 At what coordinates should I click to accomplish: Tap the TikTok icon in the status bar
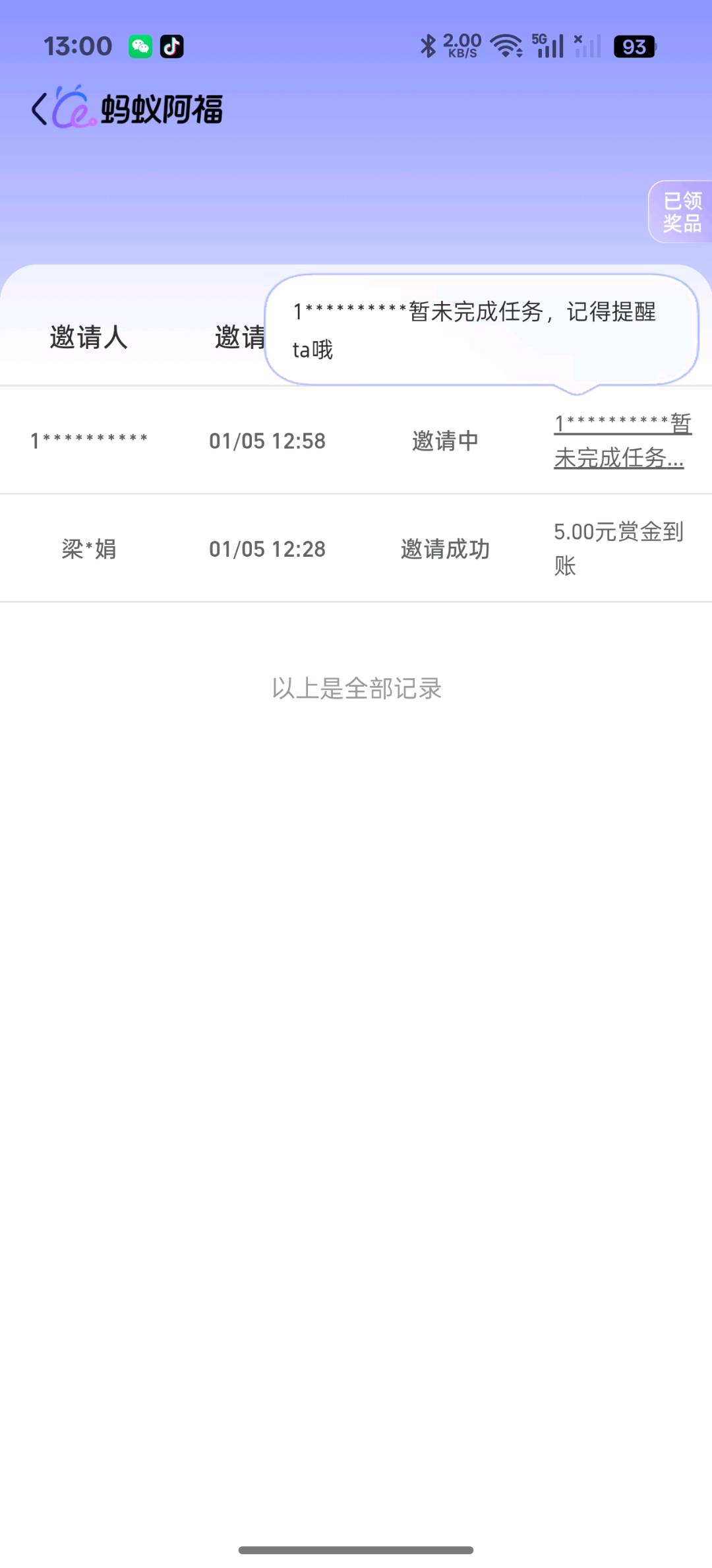[173, 46]
